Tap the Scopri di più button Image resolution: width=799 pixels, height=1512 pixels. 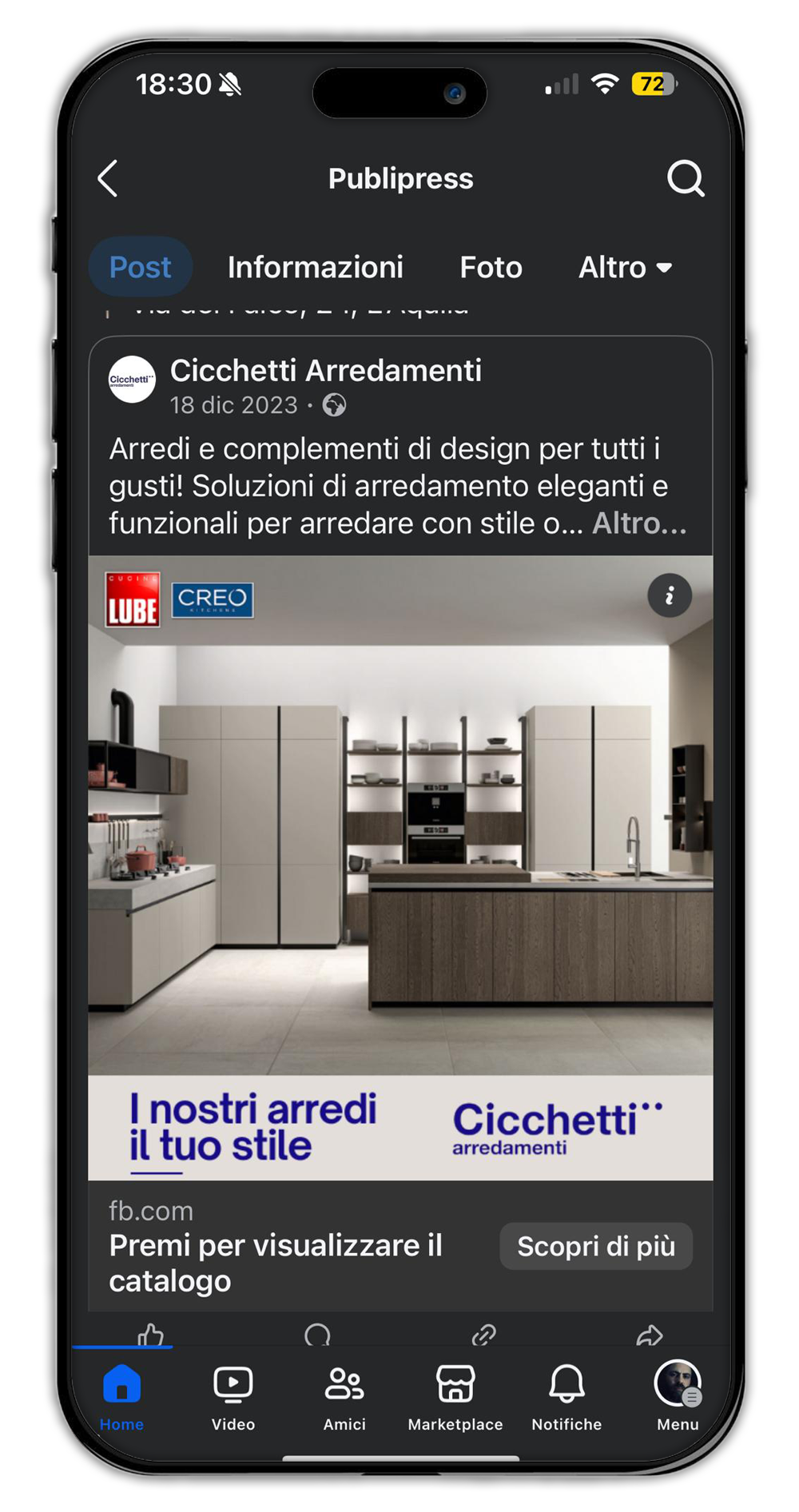[595, 1246]
